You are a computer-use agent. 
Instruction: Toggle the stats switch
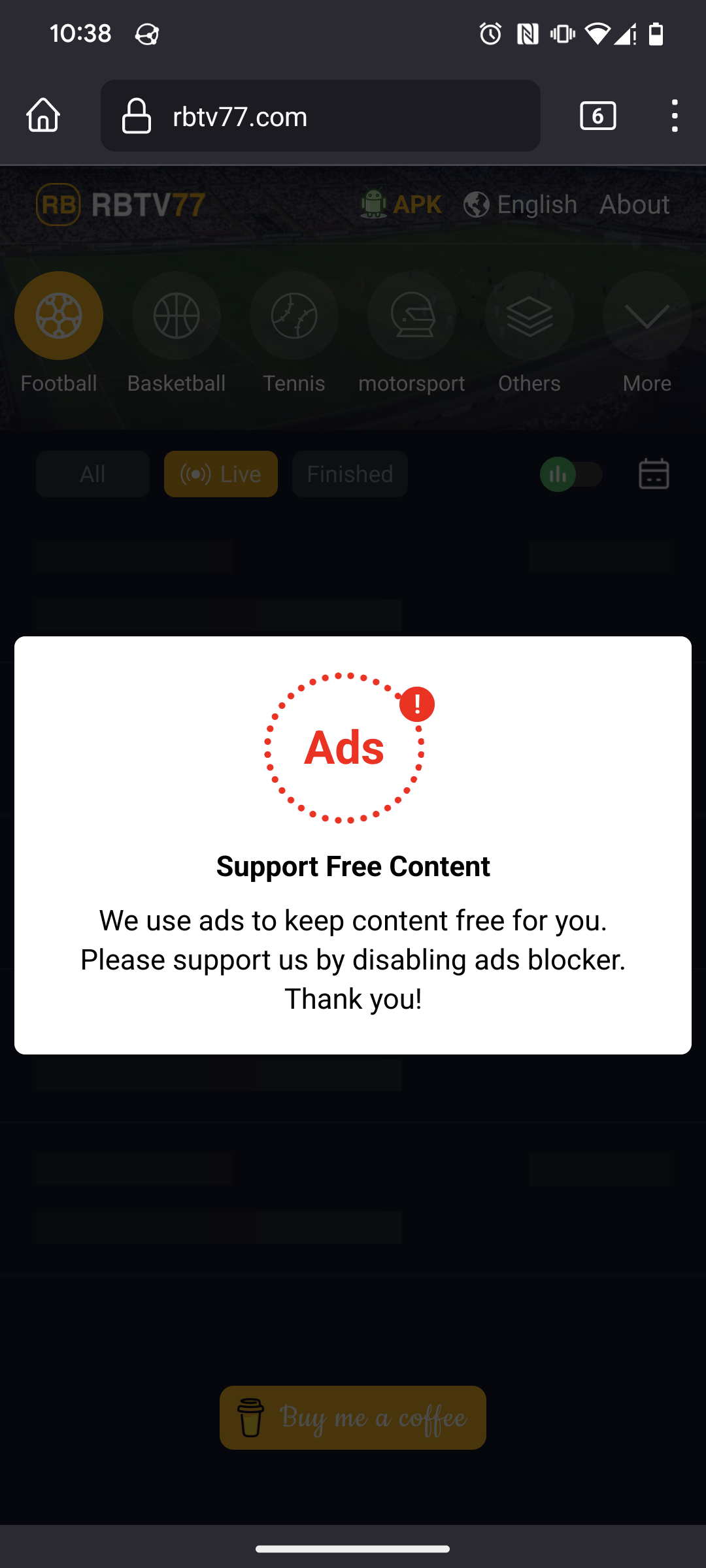coord(571,474)
